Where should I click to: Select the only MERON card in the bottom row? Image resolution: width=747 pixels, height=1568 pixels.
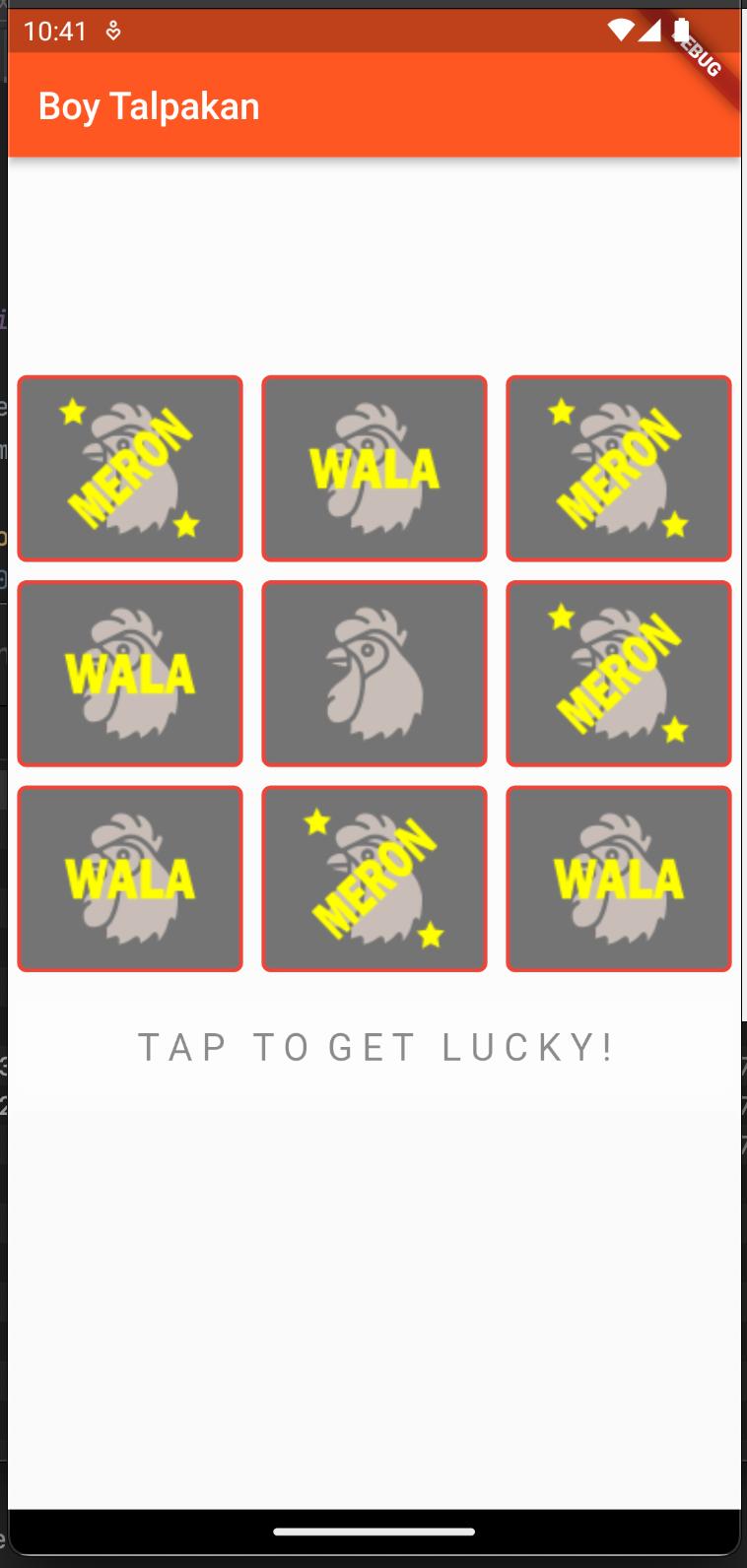[374, 879]
